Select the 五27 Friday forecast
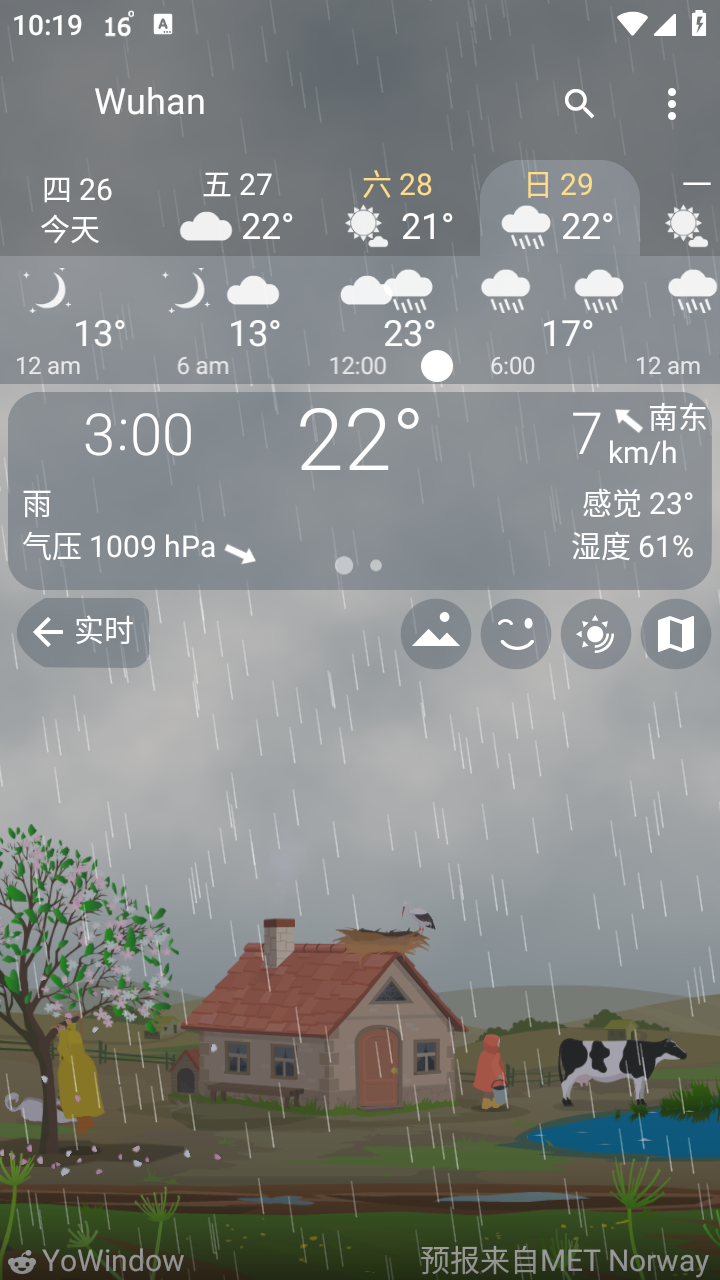Screen dimensions: 720x1280 click(x=237, y=208)
